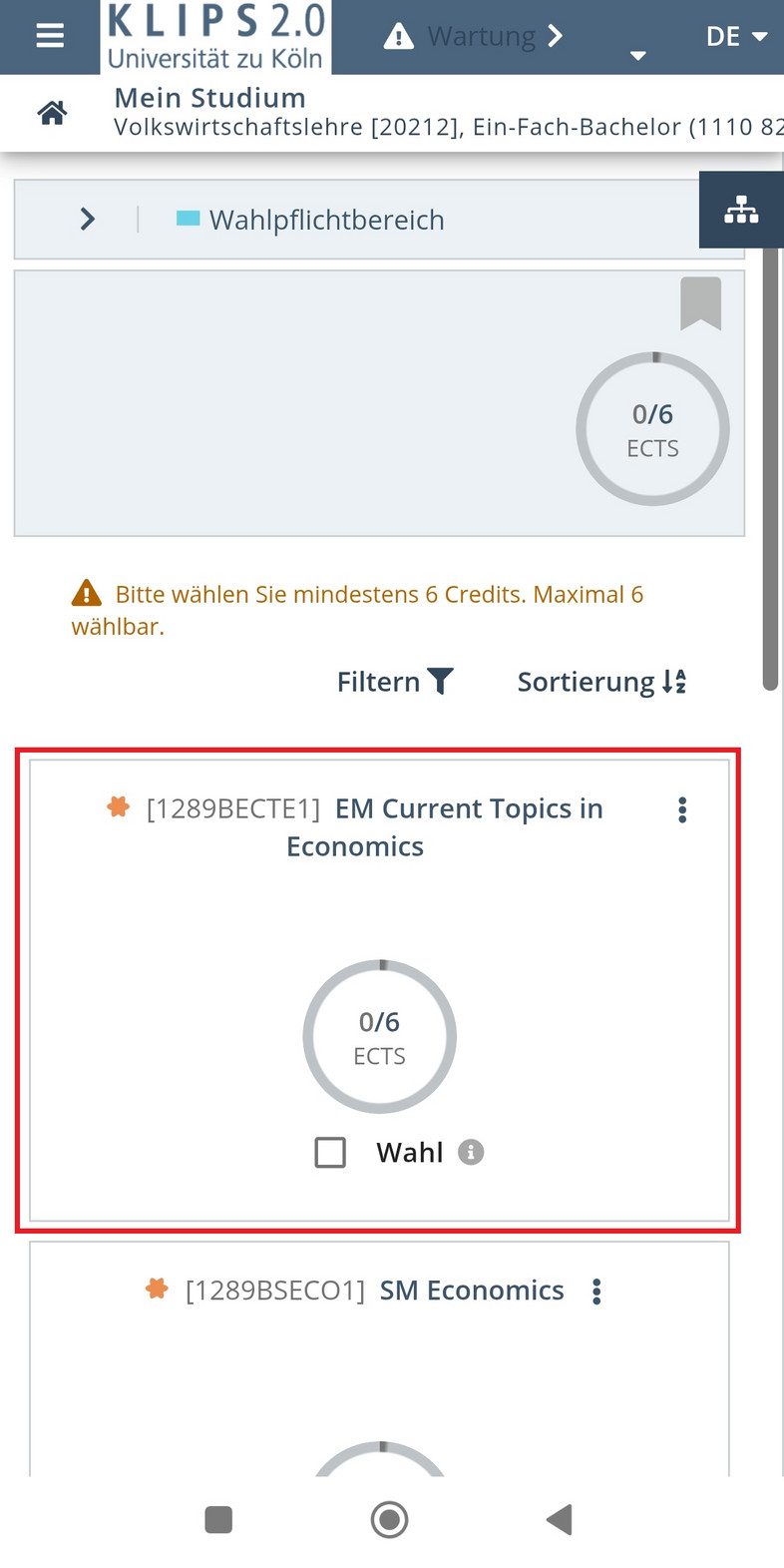Screen dimensions: 784x1568
Task: Check the Wahl checkbox
Action: pyautogui.click(x=330, y=1152)
